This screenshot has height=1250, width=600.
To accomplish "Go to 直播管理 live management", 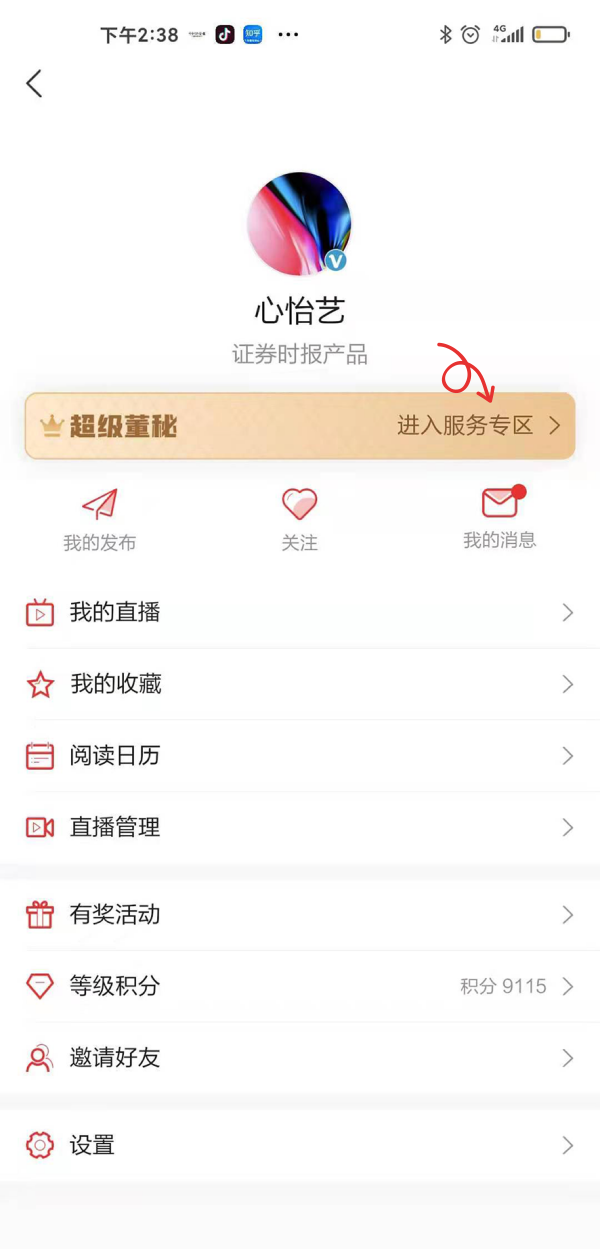I will tap(300, 828).
